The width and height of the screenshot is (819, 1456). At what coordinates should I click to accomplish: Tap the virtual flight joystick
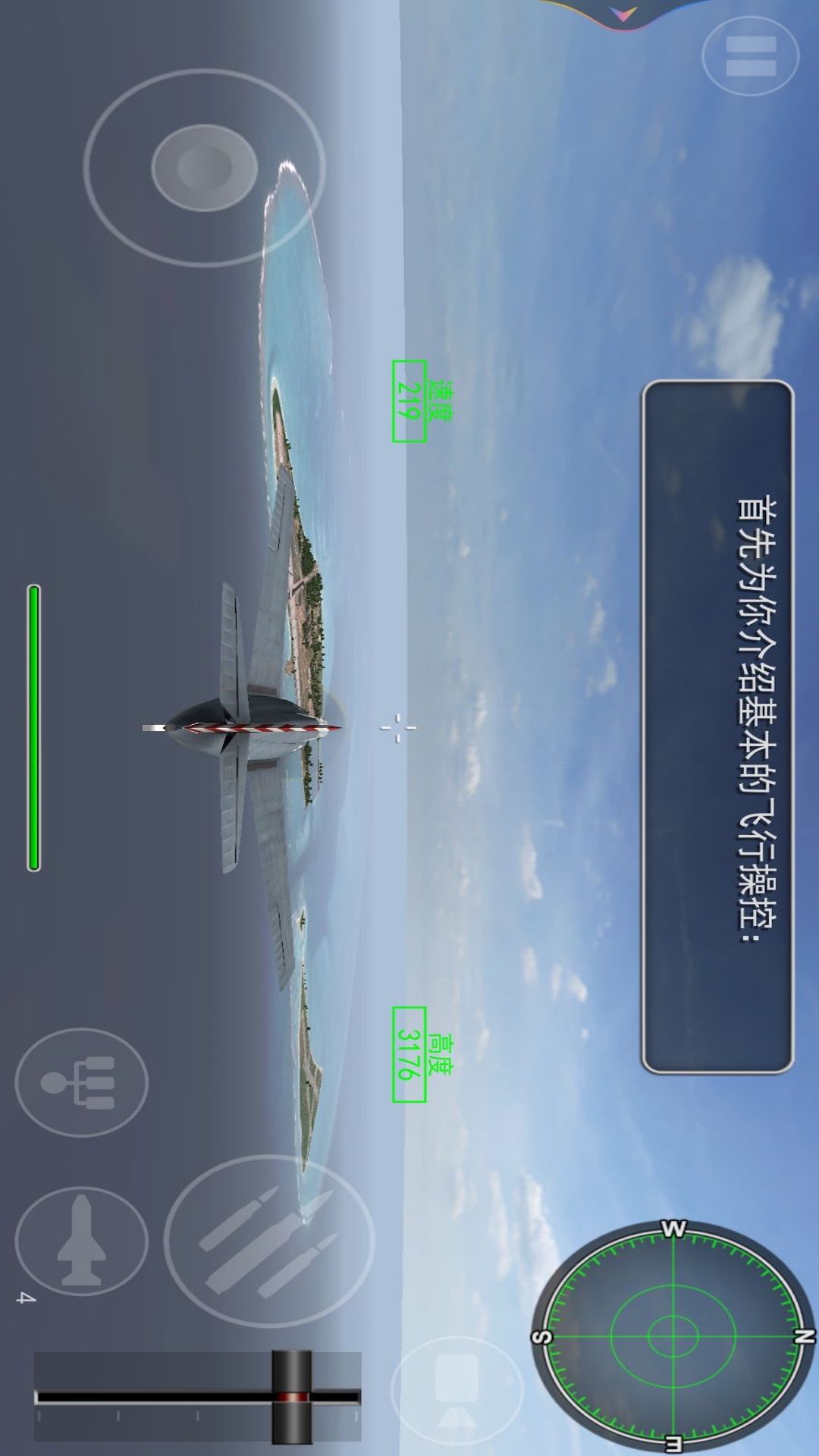click(x=202, y=167)
